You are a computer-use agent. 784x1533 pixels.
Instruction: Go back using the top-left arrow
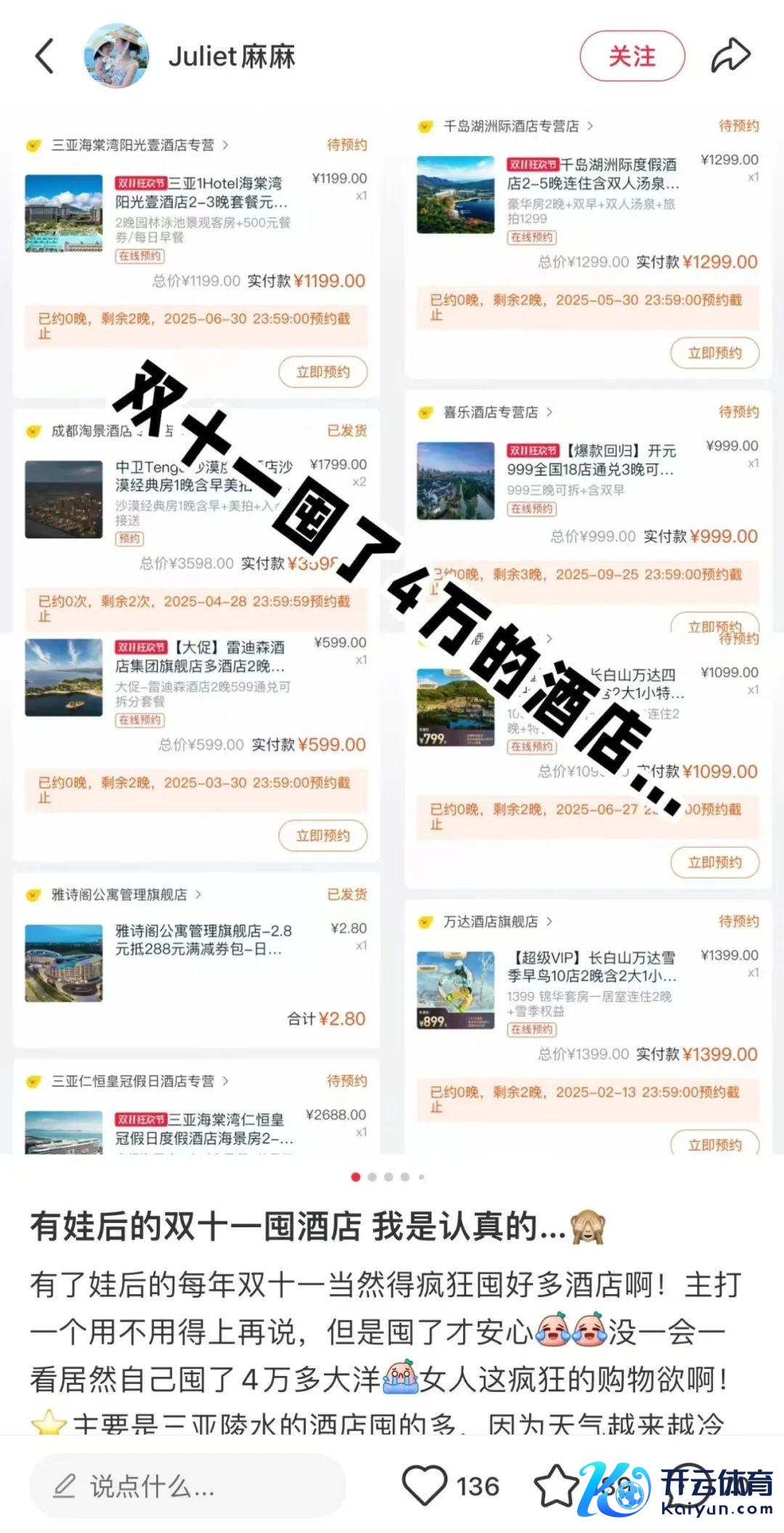[x=45, y=57]
